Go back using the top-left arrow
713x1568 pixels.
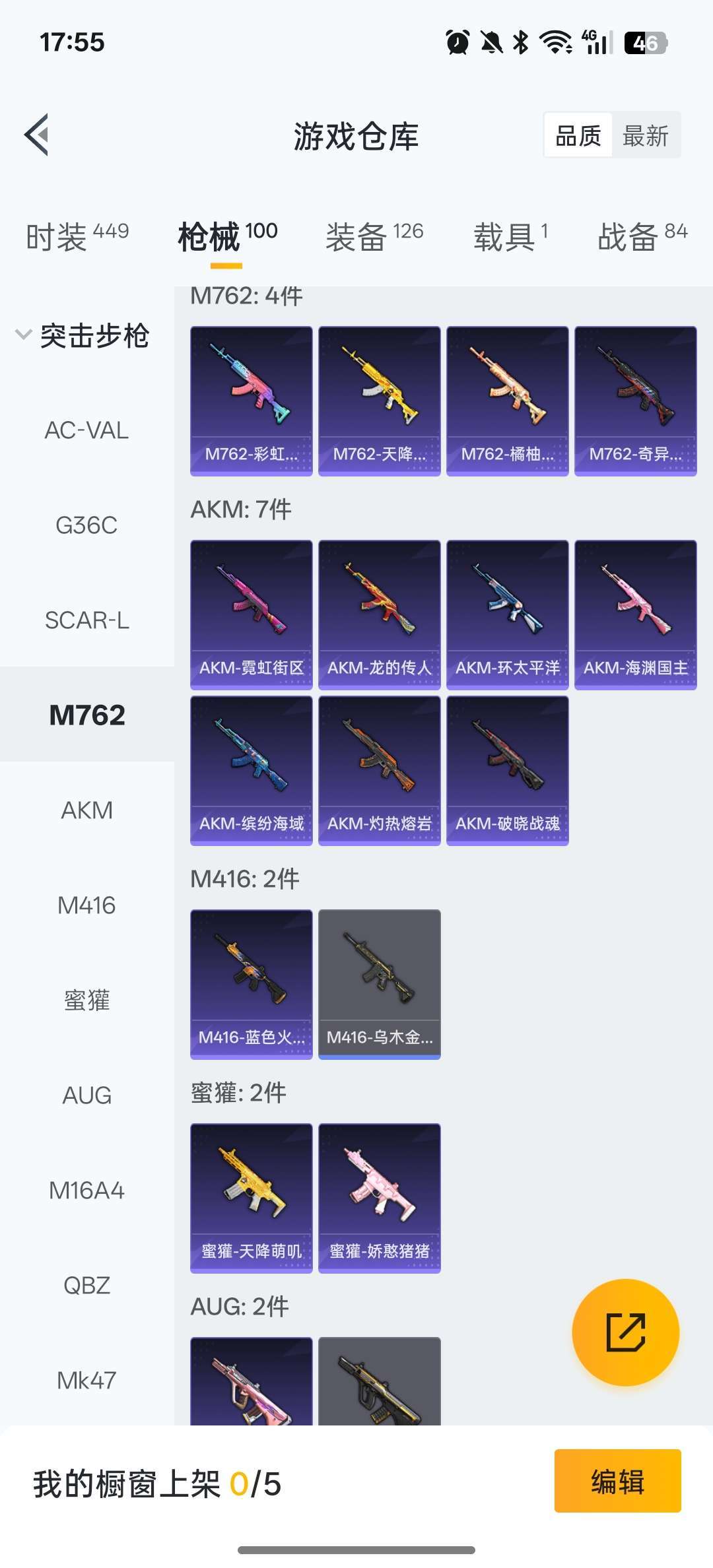pos(37,135)
